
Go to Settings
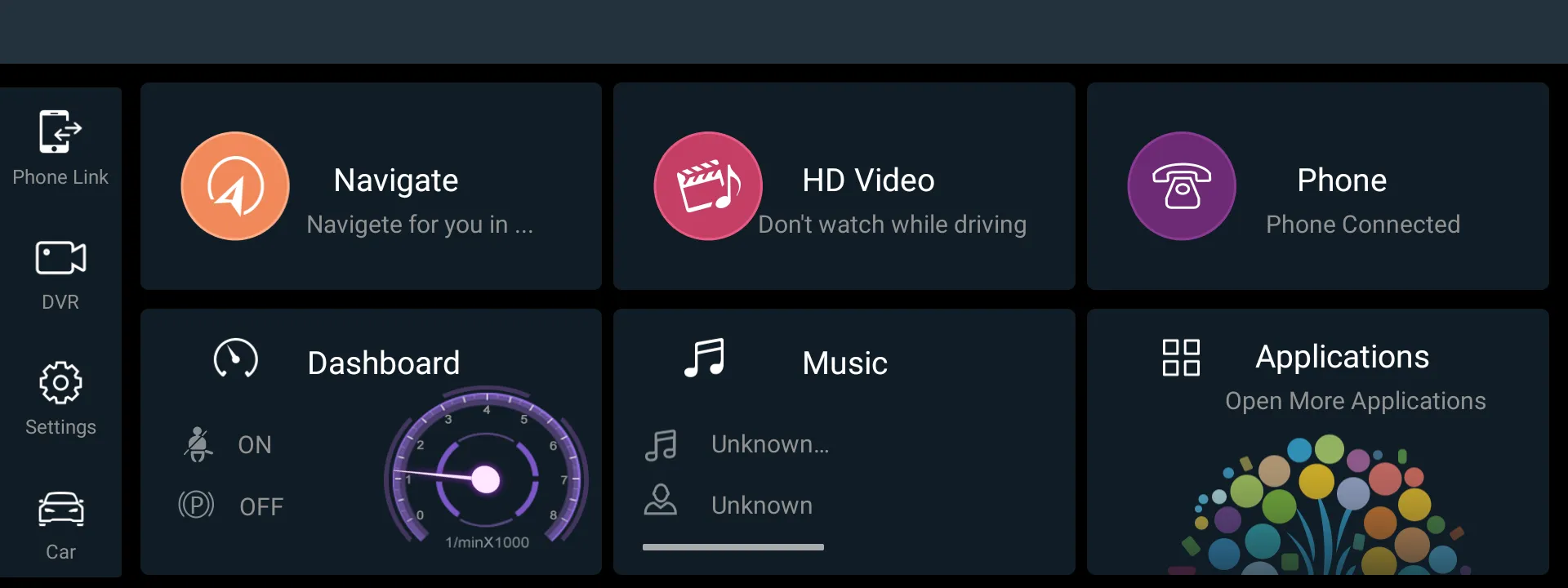pos(60,399)
